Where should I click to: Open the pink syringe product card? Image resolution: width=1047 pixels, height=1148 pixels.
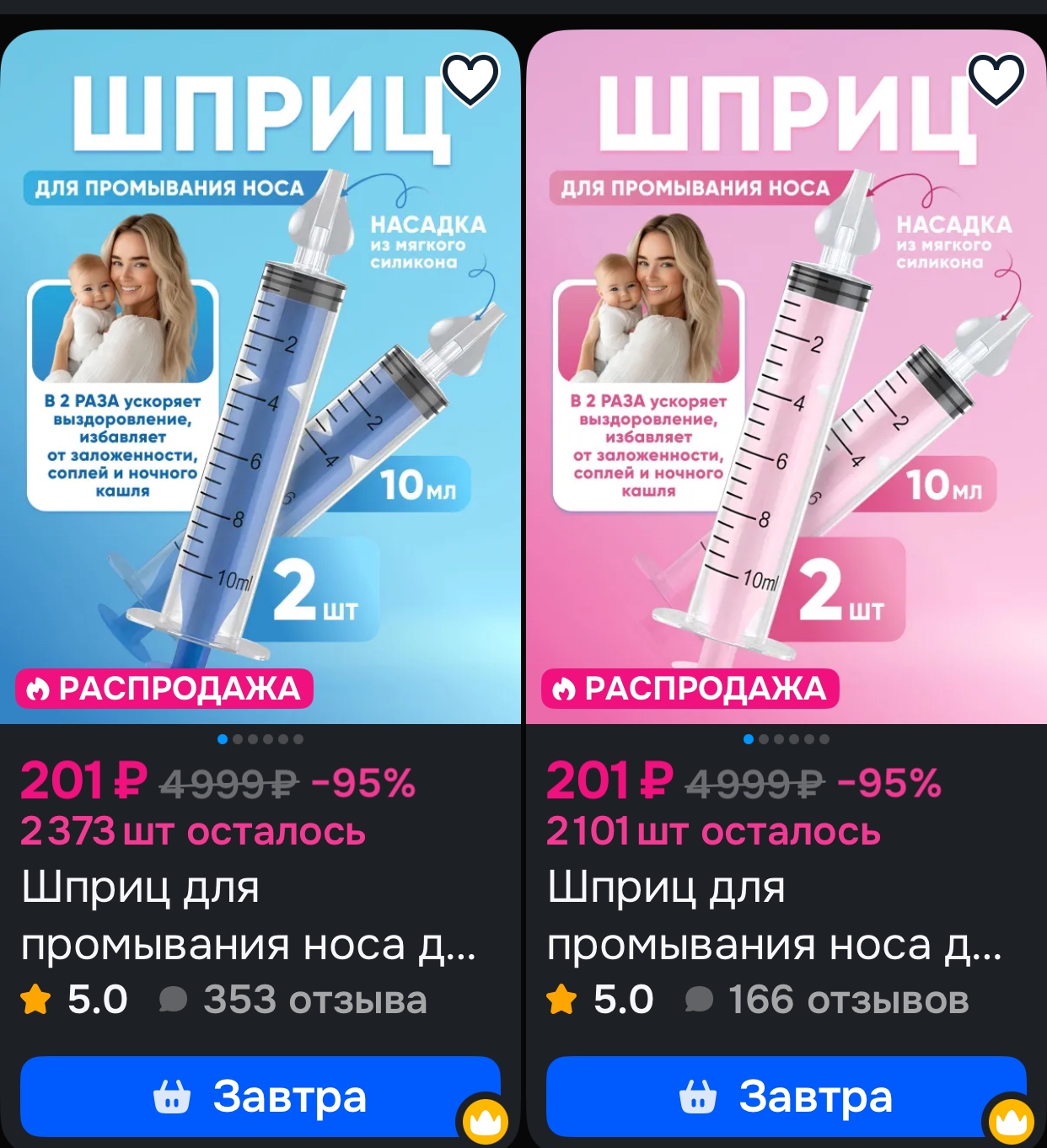click(787, 377)
